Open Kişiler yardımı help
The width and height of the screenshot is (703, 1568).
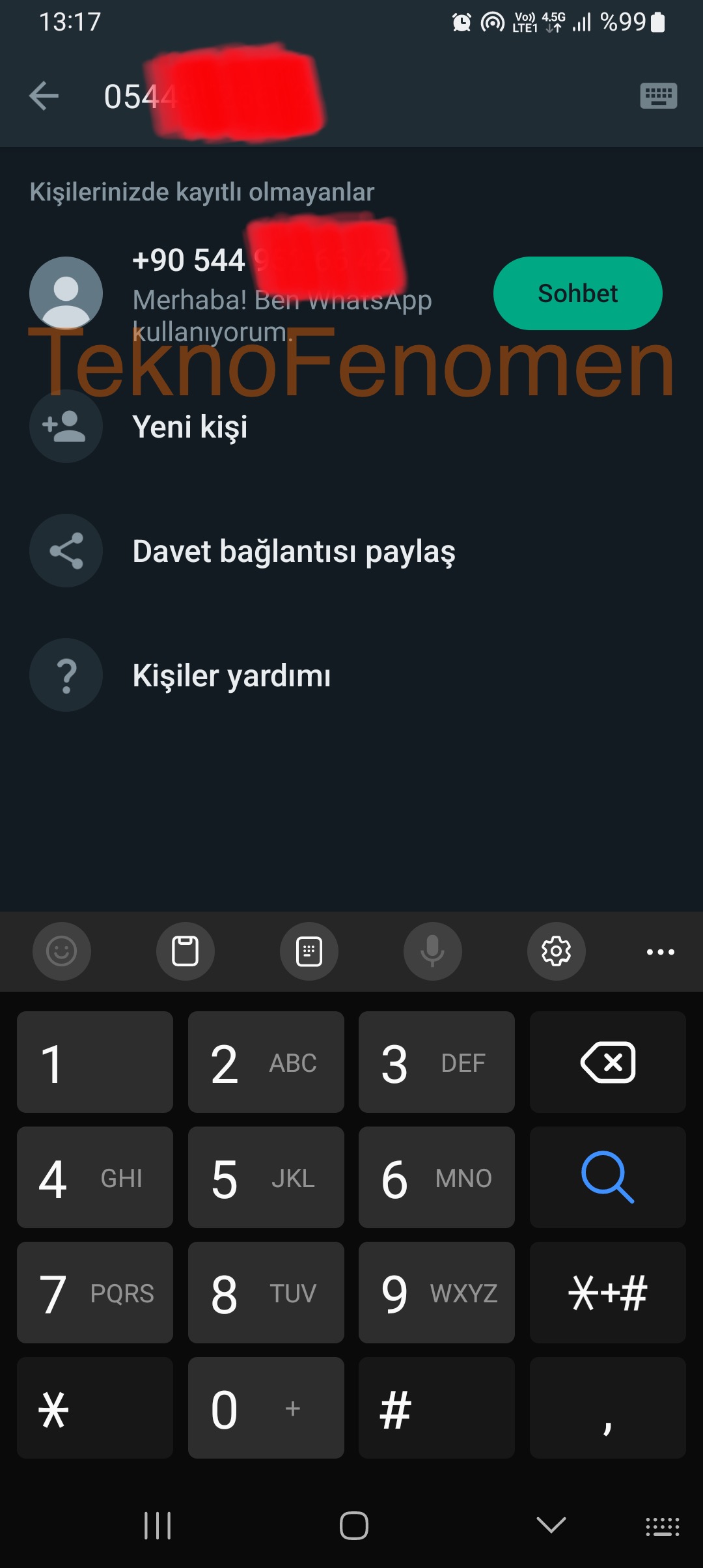click(x=231, y=675)
